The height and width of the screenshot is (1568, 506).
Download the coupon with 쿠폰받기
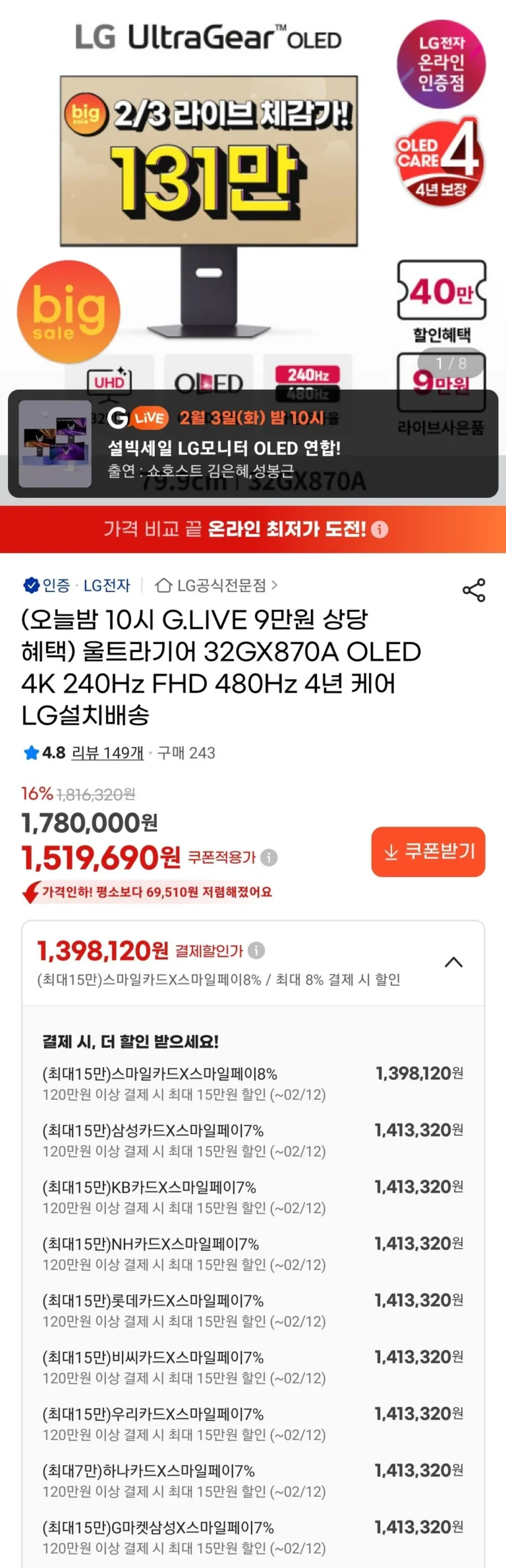pyautogui.click(x=428, y=852)
